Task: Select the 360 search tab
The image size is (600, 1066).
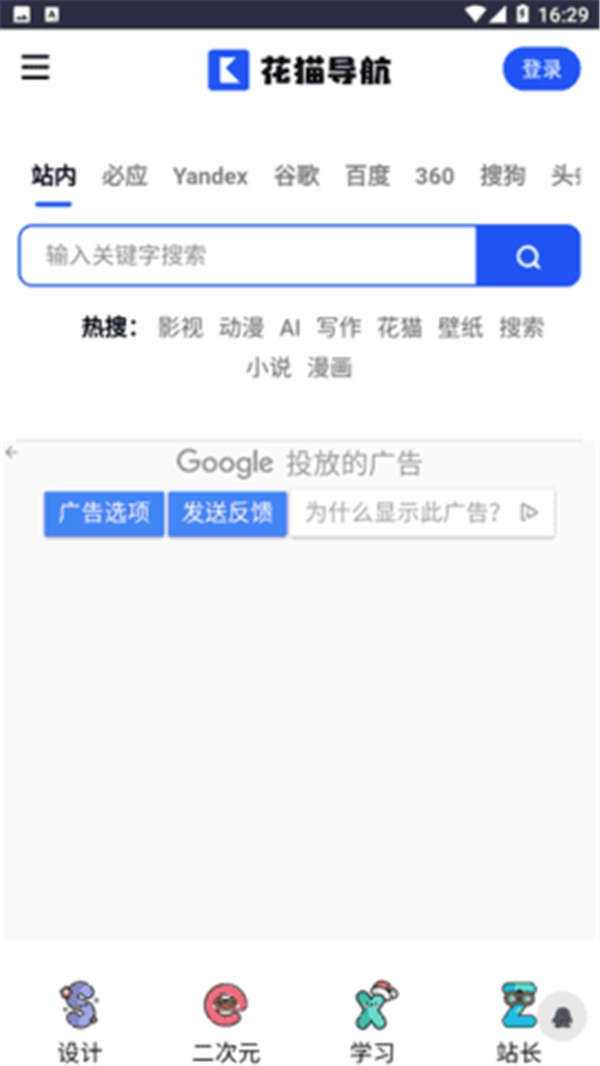Action: tap(434, 177)
